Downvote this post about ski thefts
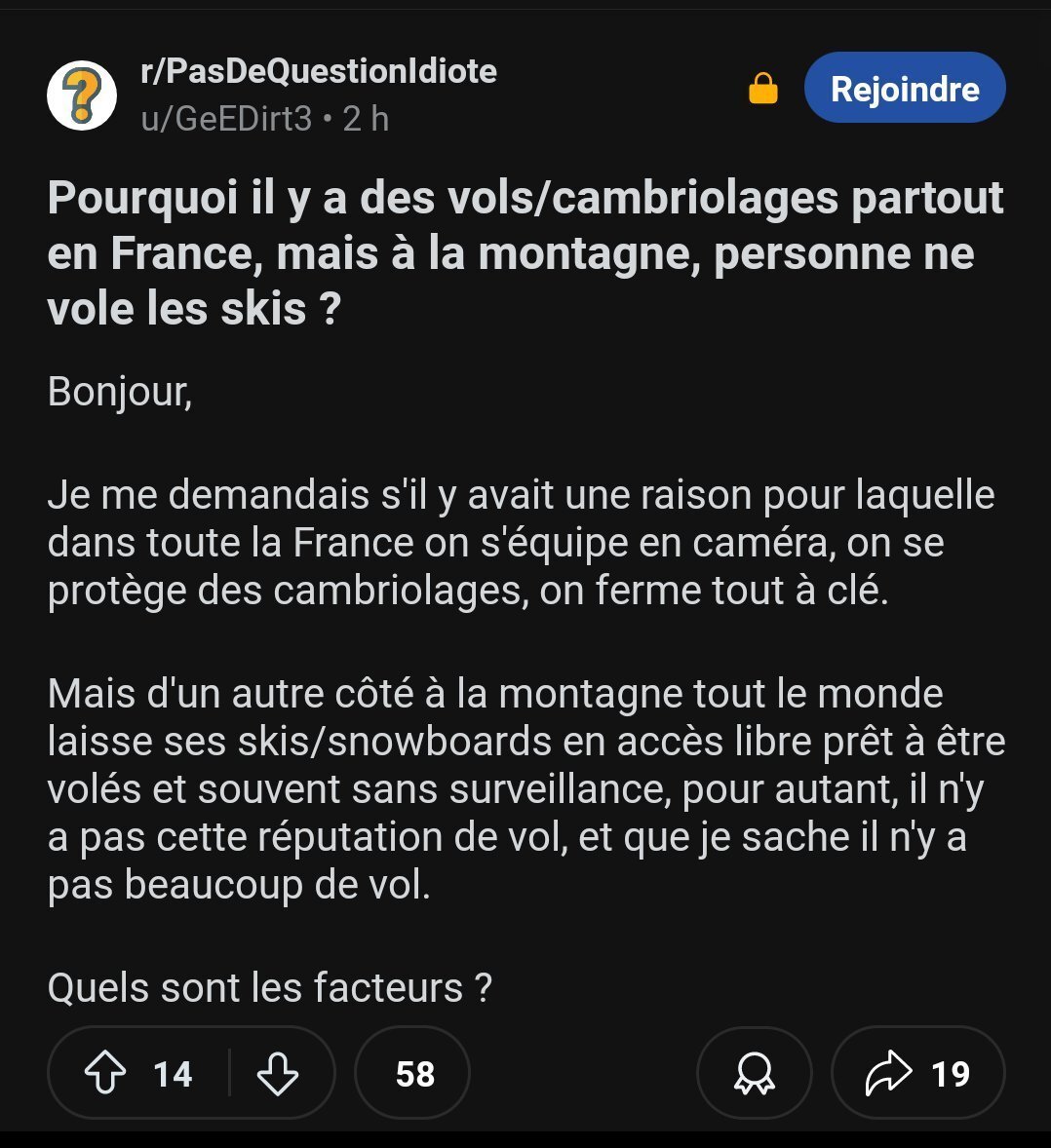 (277, 1073)
